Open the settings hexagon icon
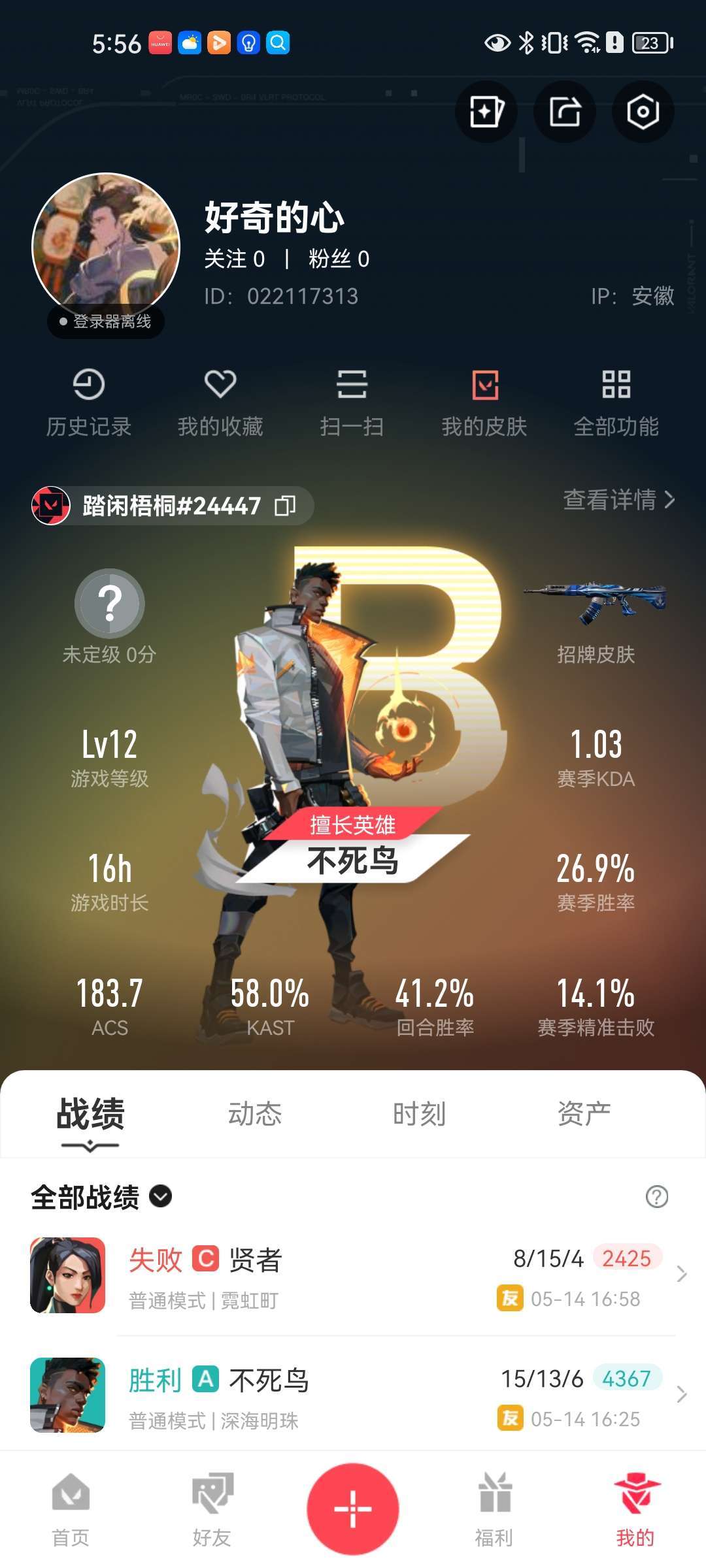This screenshot has width=706, height=1568. click(x=643, y=112)
